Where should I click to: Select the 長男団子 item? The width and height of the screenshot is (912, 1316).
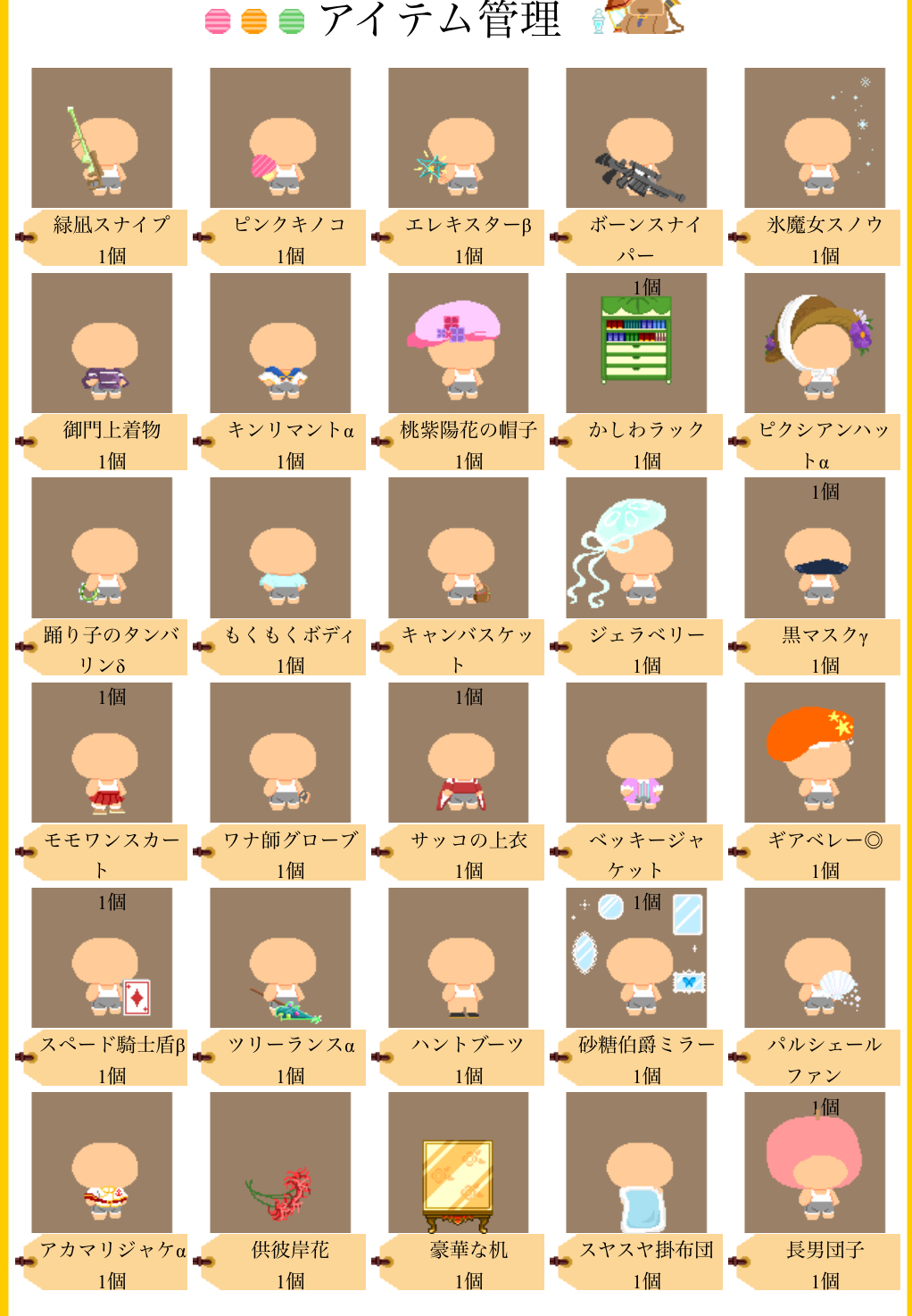(815, 1163)
